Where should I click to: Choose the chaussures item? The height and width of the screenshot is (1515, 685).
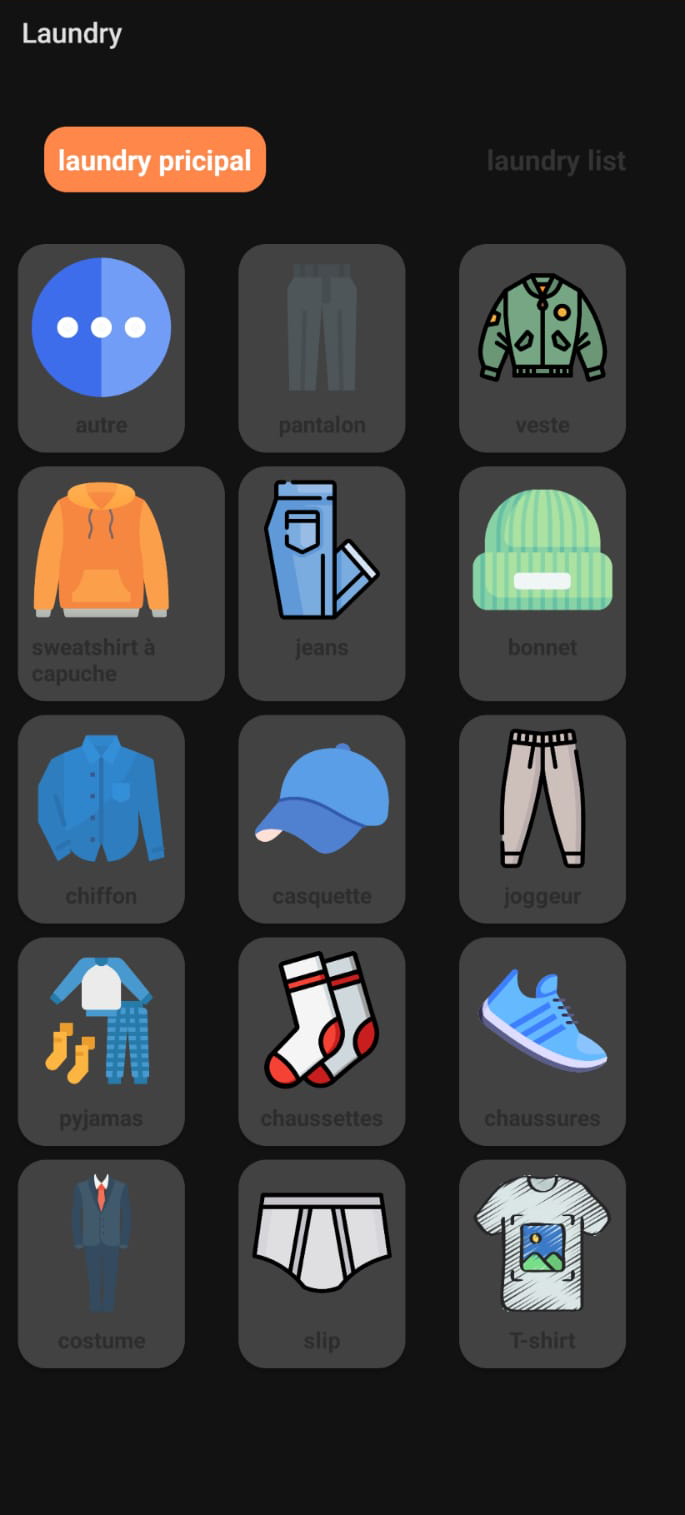tap(542, 1040)
